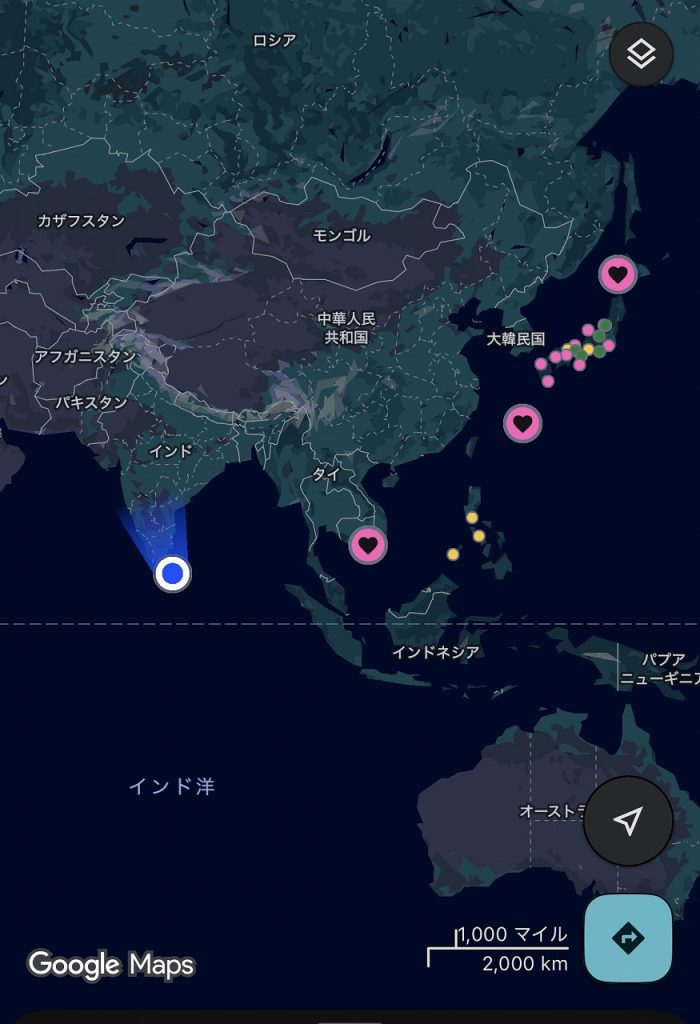The image size is (700, 1024).
Task: Open the heart pin in northern Japan
Action: tap(617, 273)
